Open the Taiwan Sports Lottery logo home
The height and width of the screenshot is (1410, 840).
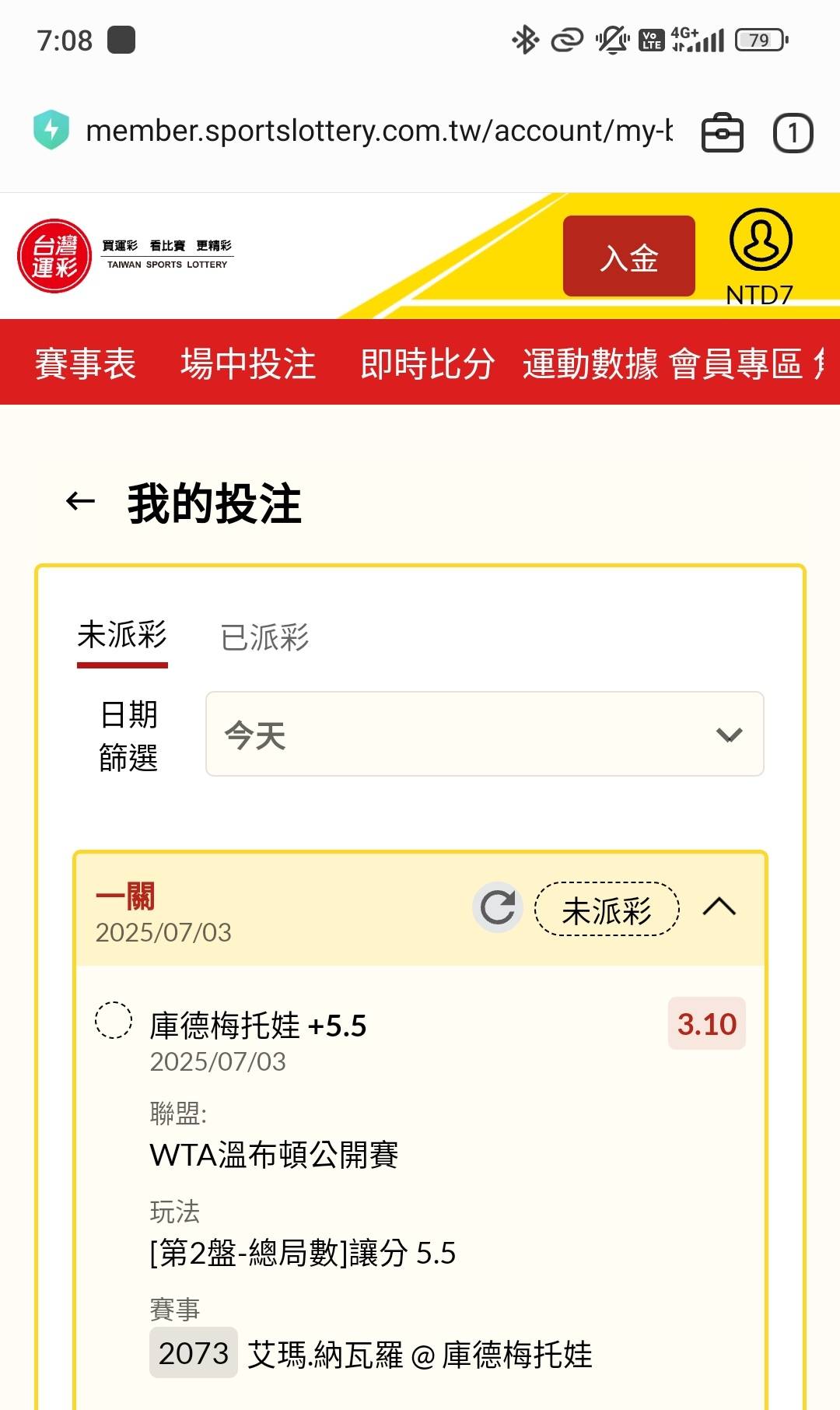(x=124, y=256)
